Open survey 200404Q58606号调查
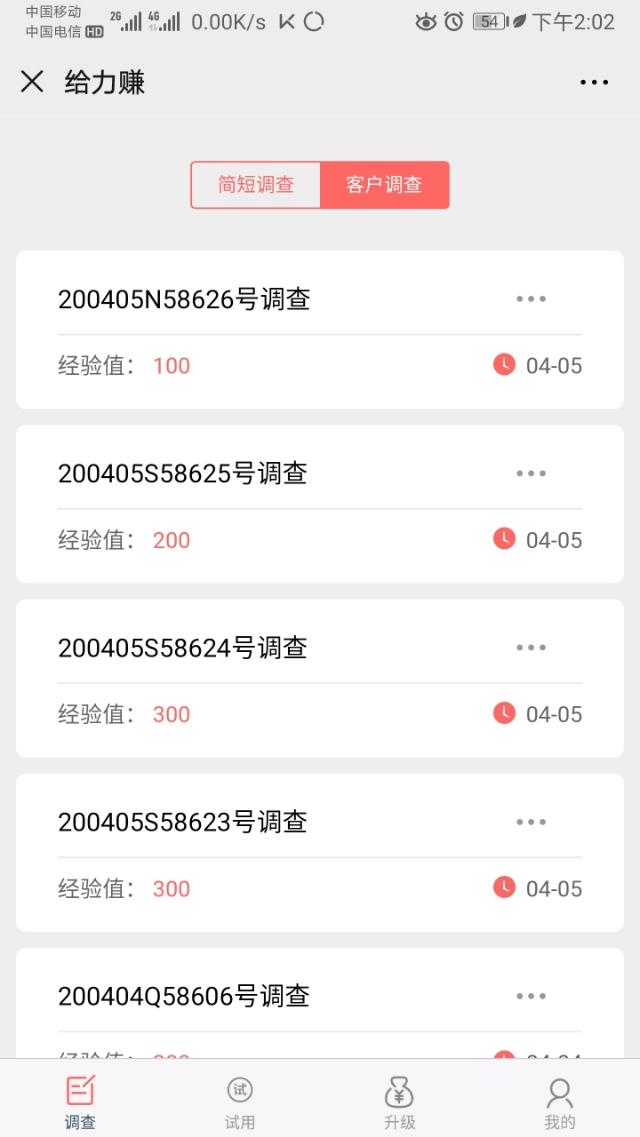This screenshot has height=1137, width=640. tap(184, 996)
